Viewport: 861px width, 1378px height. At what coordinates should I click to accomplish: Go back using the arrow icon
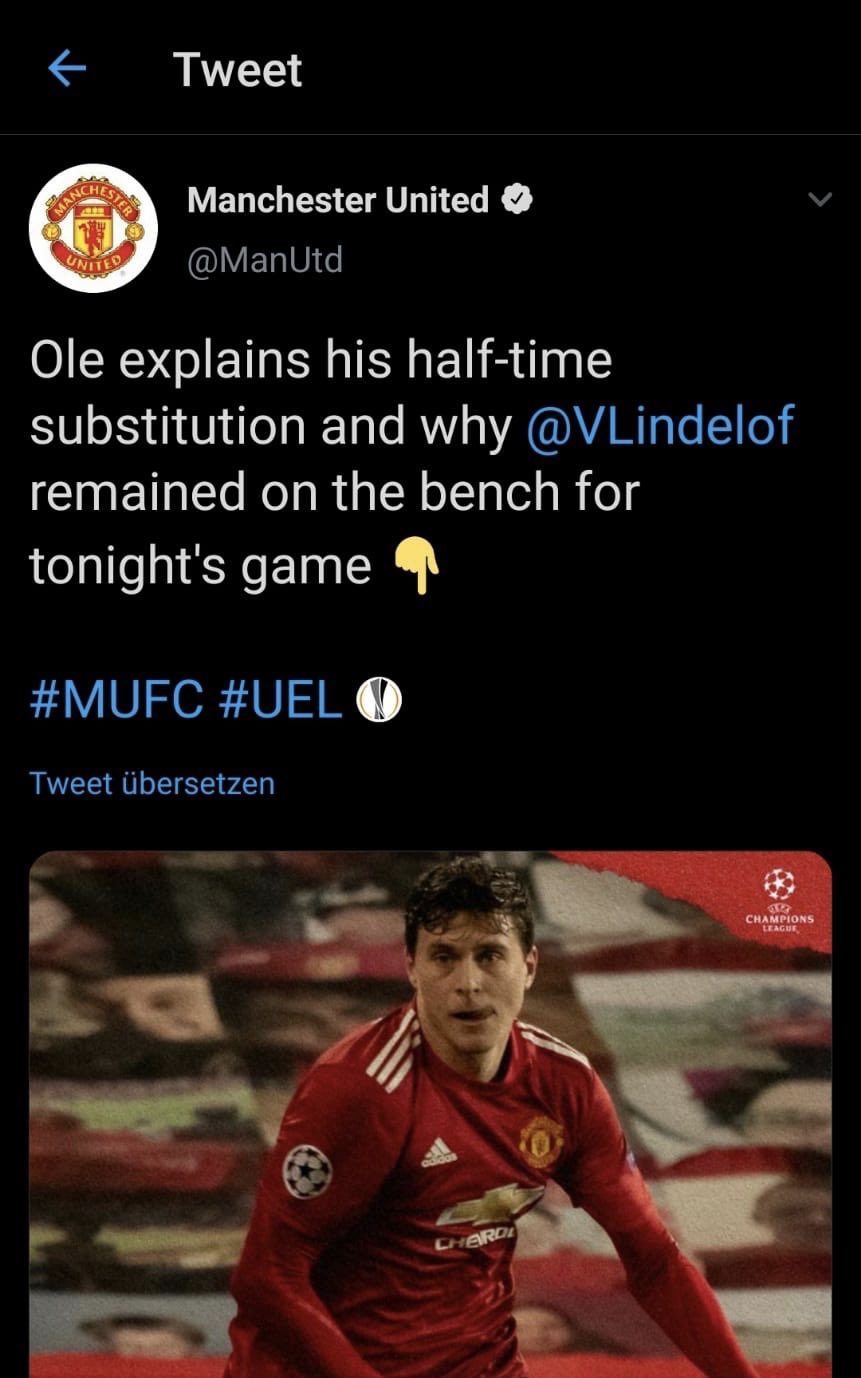[x=67, y=69]
